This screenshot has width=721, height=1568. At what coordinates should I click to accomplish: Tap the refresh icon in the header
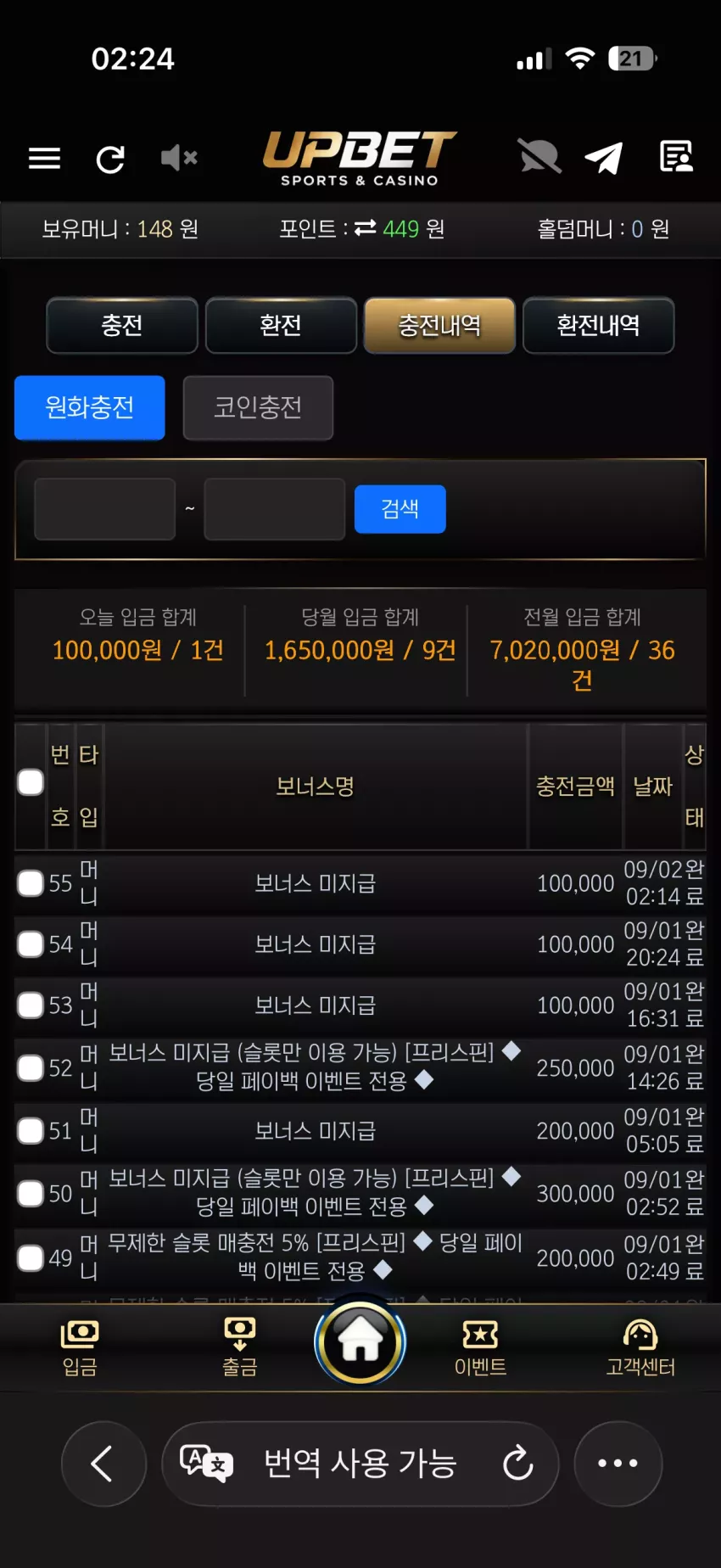[110, 159]
